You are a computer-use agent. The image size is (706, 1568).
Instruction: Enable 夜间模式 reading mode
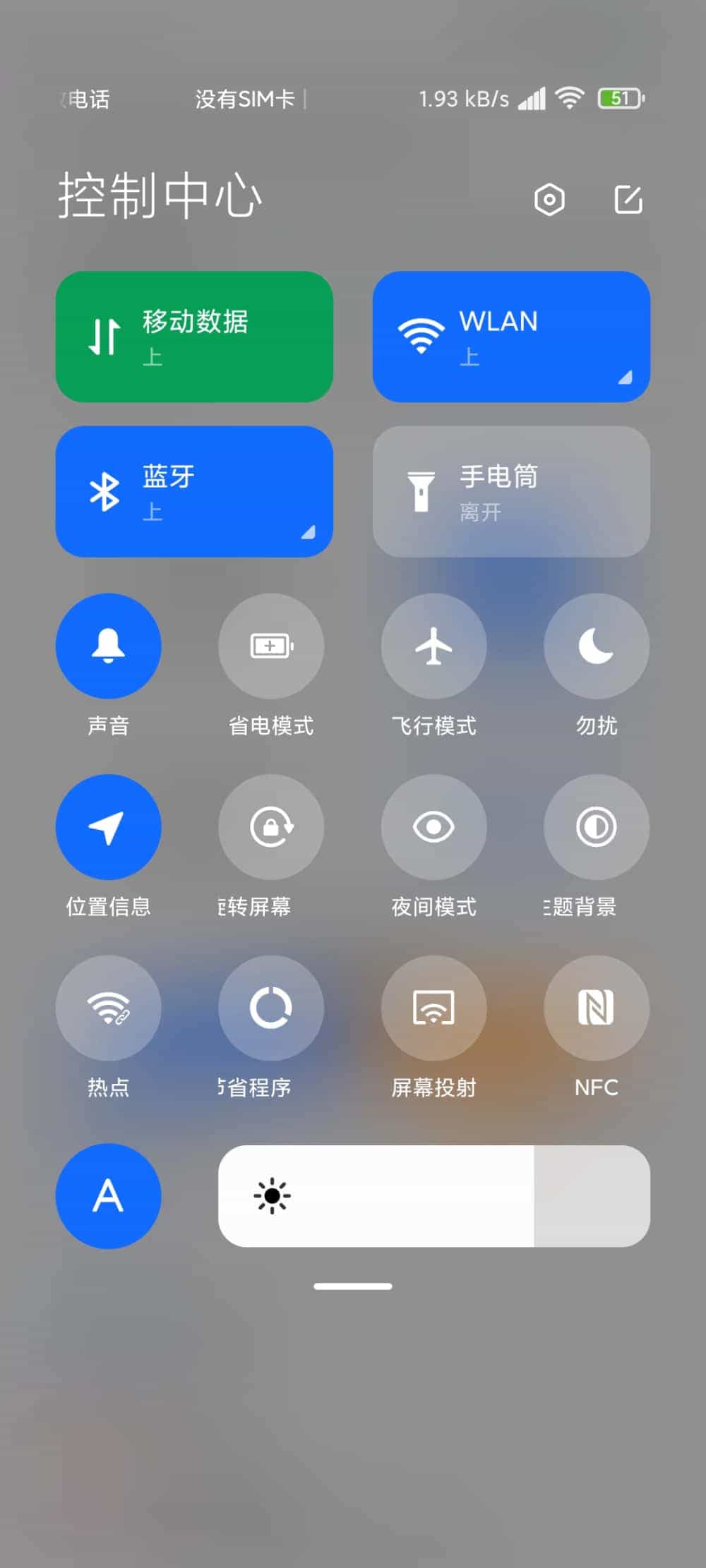[433, 827]
